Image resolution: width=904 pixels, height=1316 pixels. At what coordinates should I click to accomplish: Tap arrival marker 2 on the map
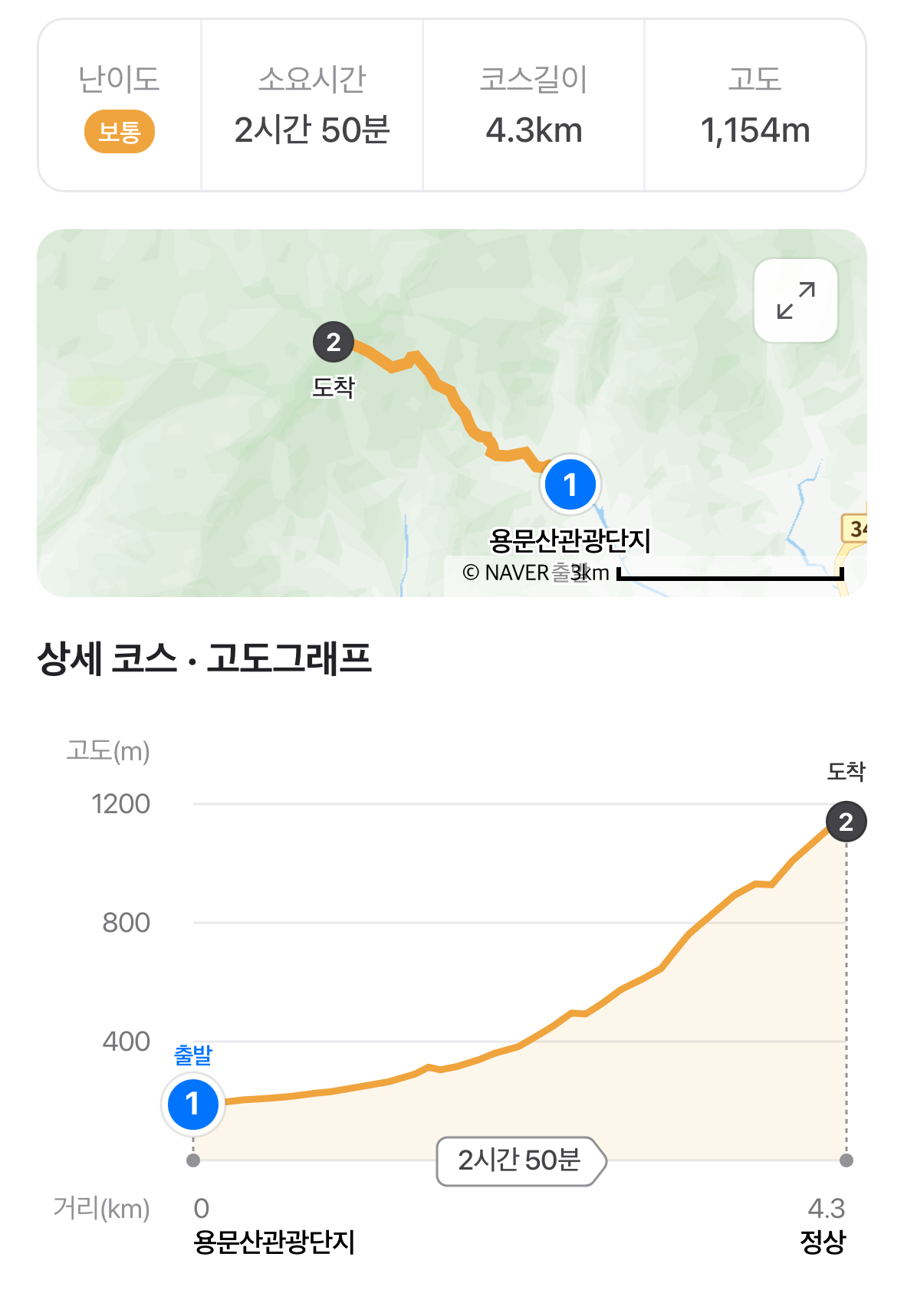click(333, 342)
